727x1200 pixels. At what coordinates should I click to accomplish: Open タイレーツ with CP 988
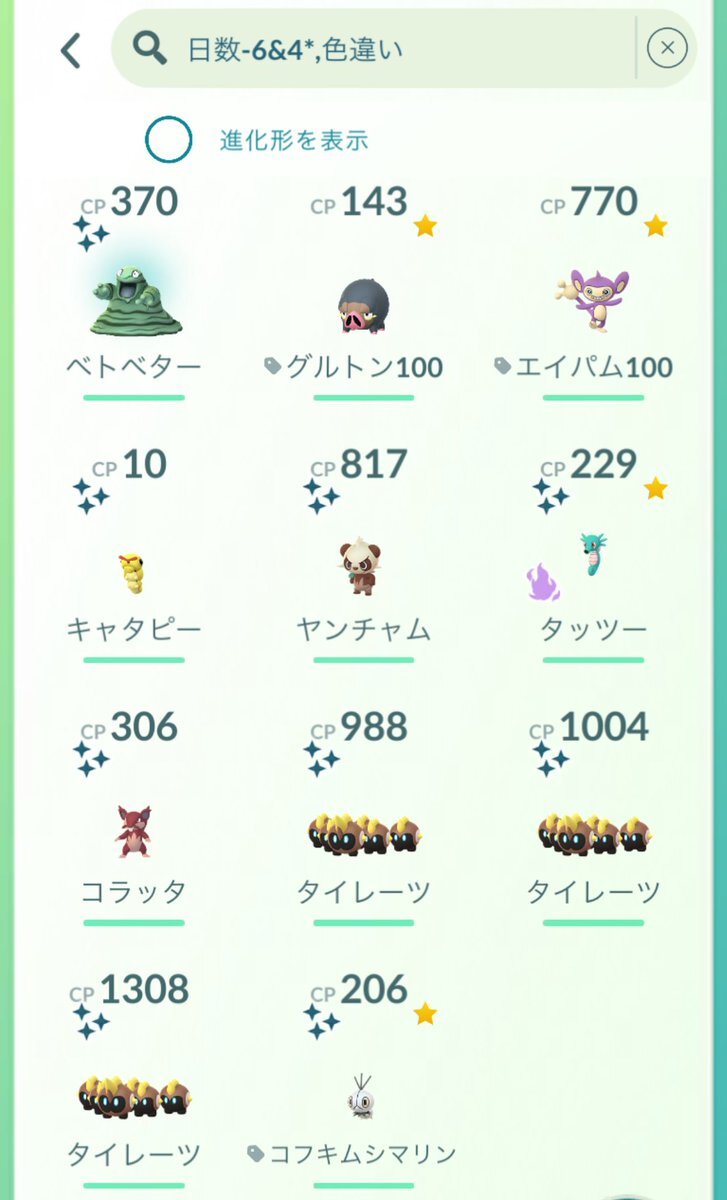tap(364, 817)
